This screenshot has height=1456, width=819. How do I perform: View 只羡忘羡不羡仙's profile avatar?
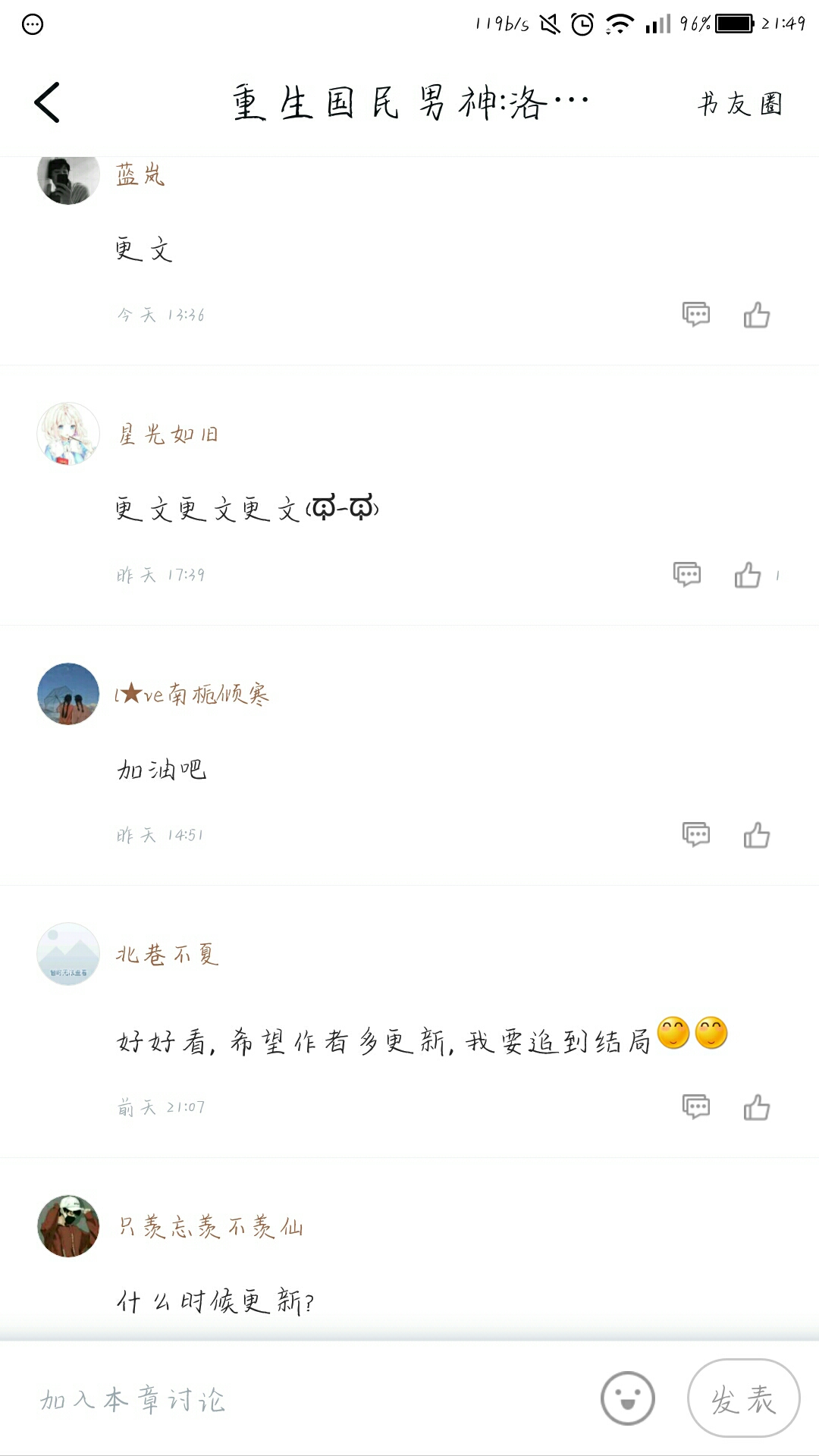[68, 1226]
